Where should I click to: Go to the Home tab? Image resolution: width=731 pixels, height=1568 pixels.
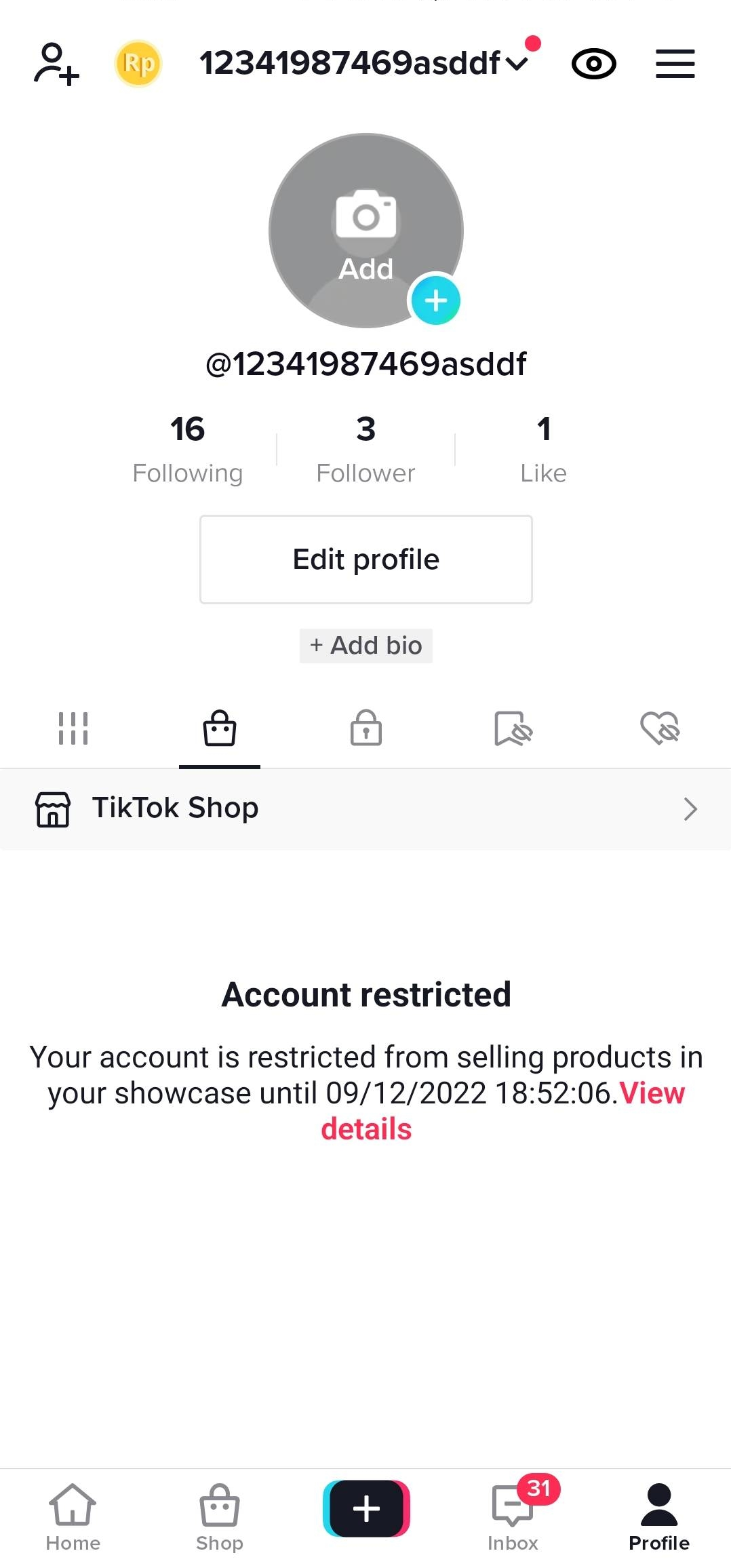coord(73,1518)
